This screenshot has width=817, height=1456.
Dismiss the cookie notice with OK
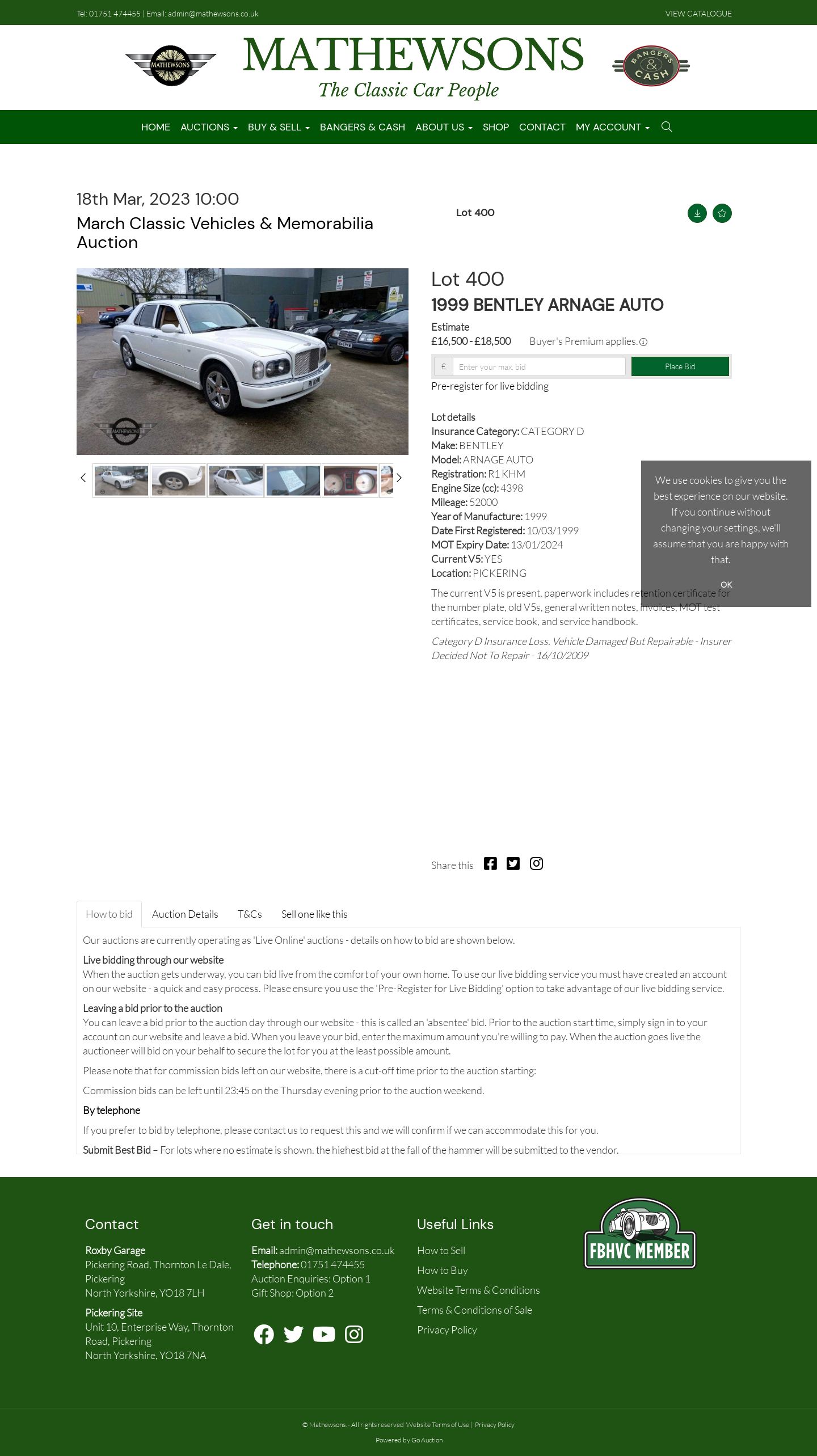point(726,584)
